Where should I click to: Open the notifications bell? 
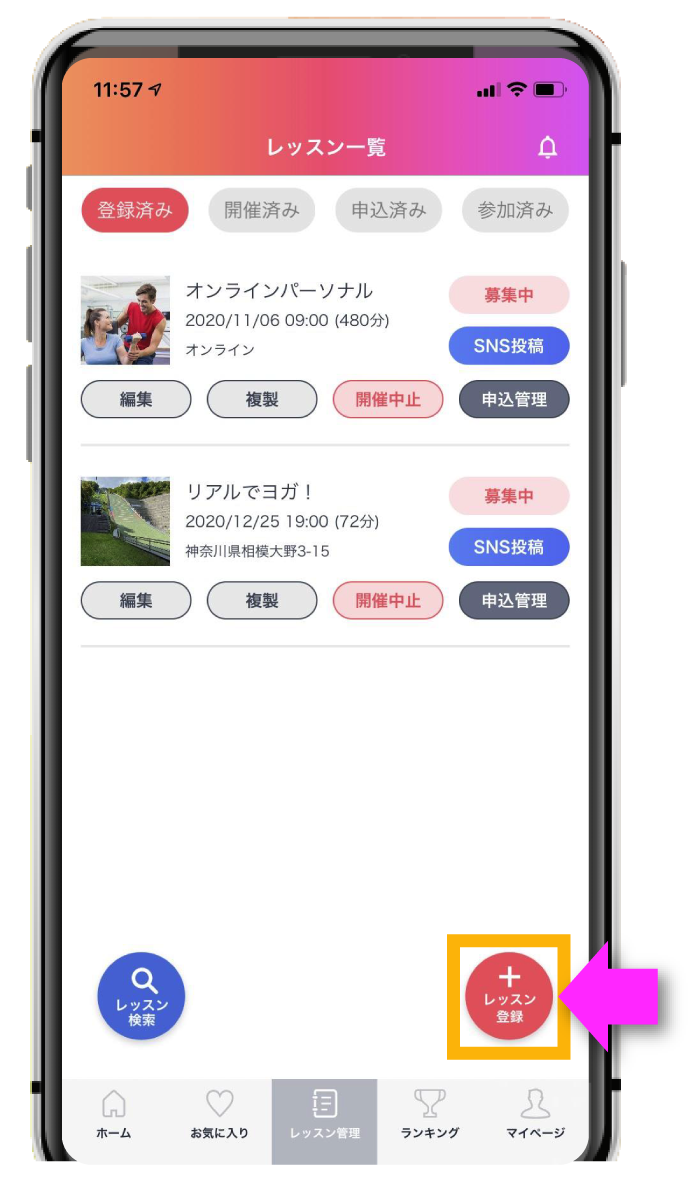547,148
